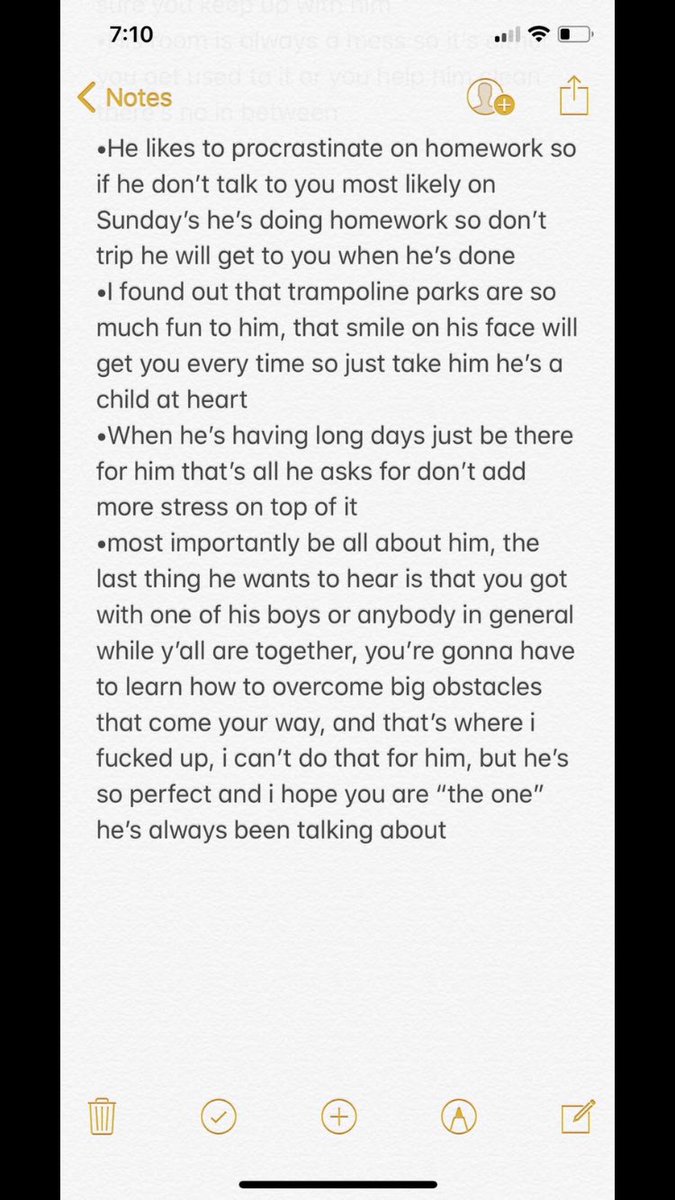Open the markup drawing tool
The height and width of the screenshot is (1200, 675).
click(458, 1116)
